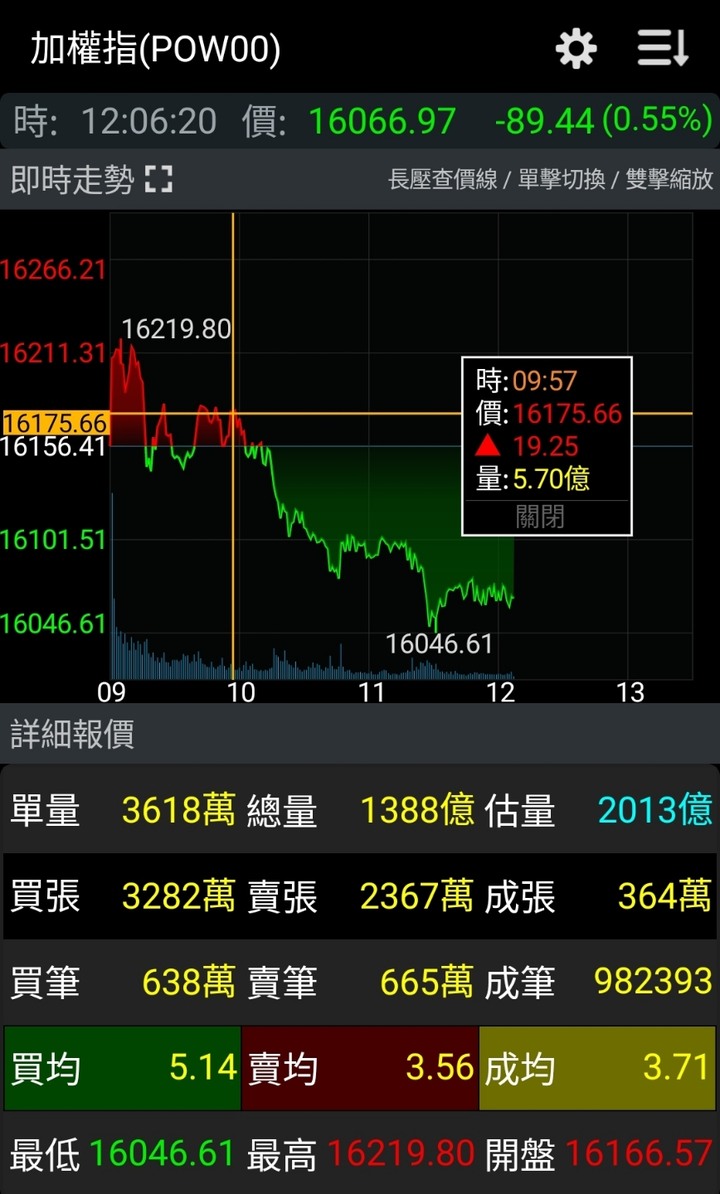Open the settings gear icon
Screen dimensions: 720x1194
(x=576, y=49)
